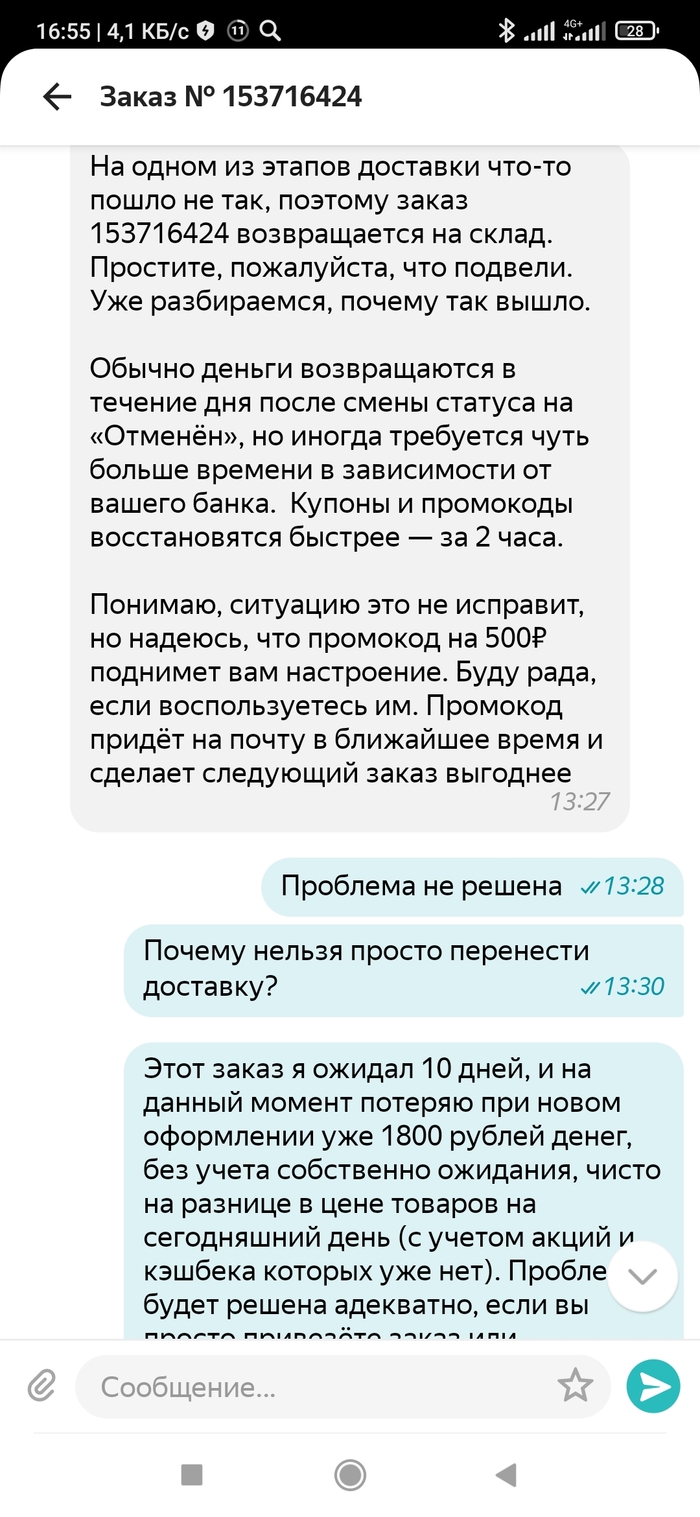
Task: Focus the Сообщение… message field
Action: click(320, 1387)
